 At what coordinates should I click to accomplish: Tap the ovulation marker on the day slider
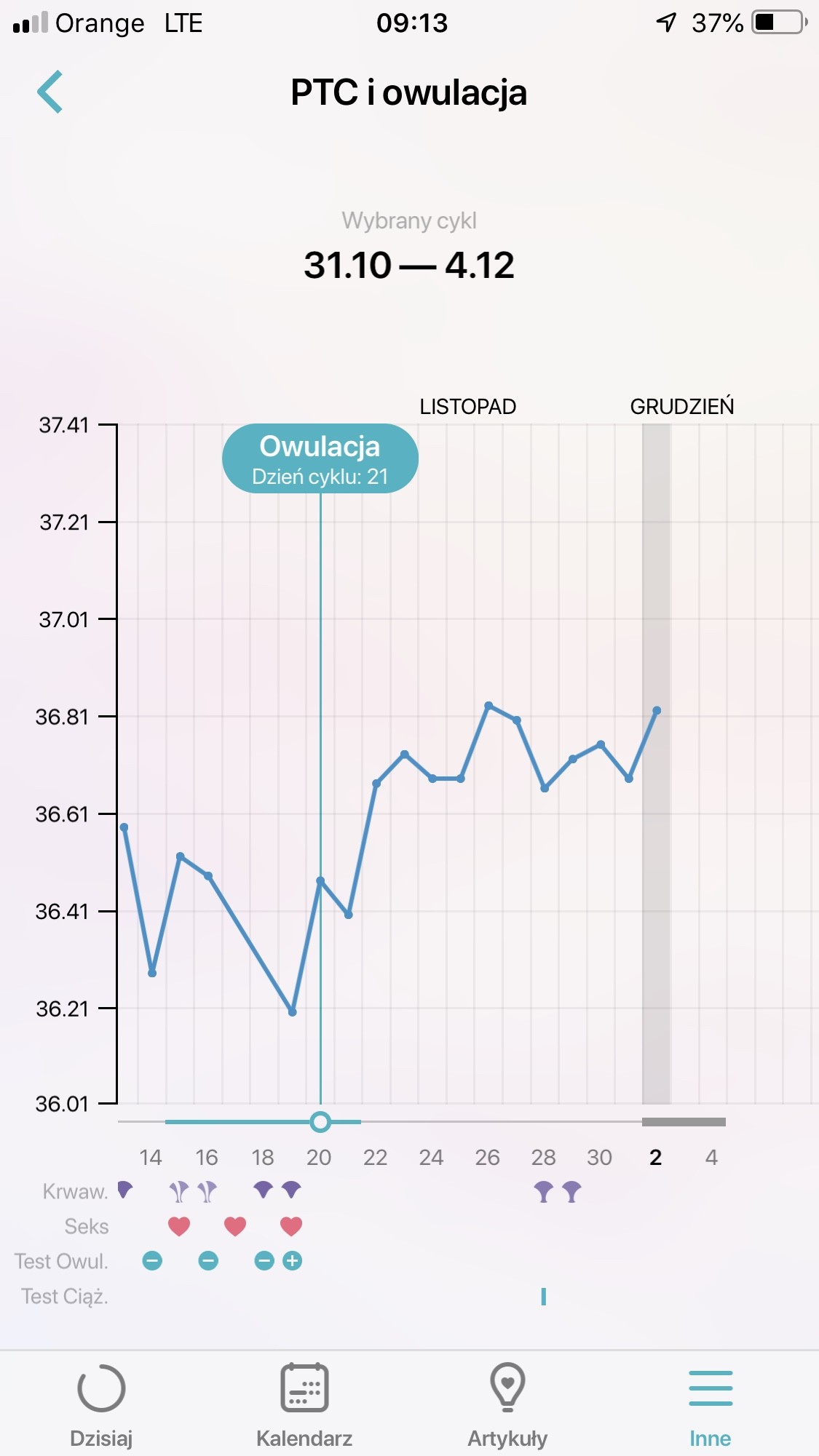[320, 1122]
